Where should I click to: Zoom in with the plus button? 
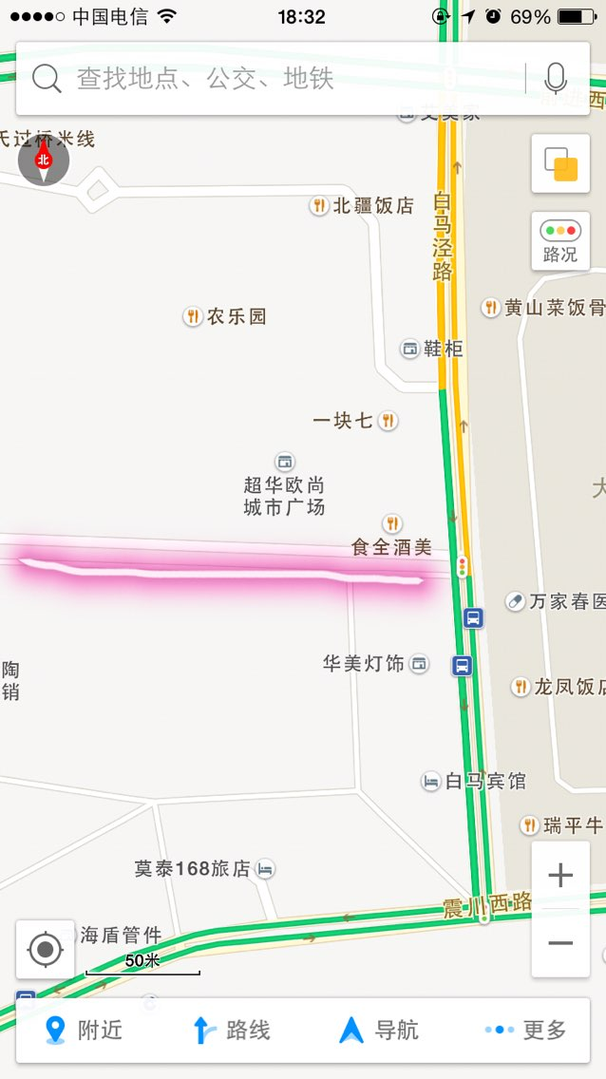pyautogui.click(x=561, y=875)
